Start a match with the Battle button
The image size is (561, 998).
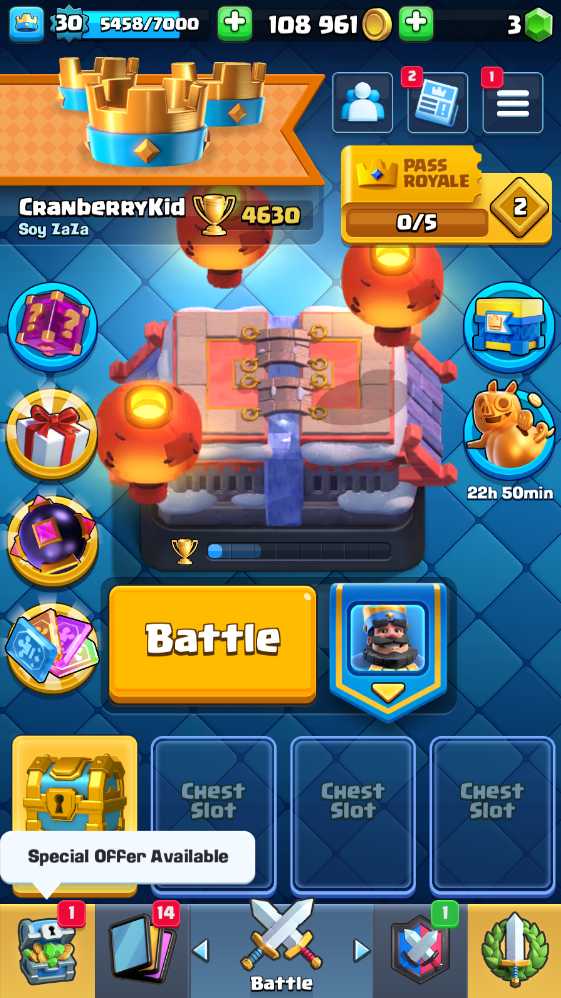212,643
